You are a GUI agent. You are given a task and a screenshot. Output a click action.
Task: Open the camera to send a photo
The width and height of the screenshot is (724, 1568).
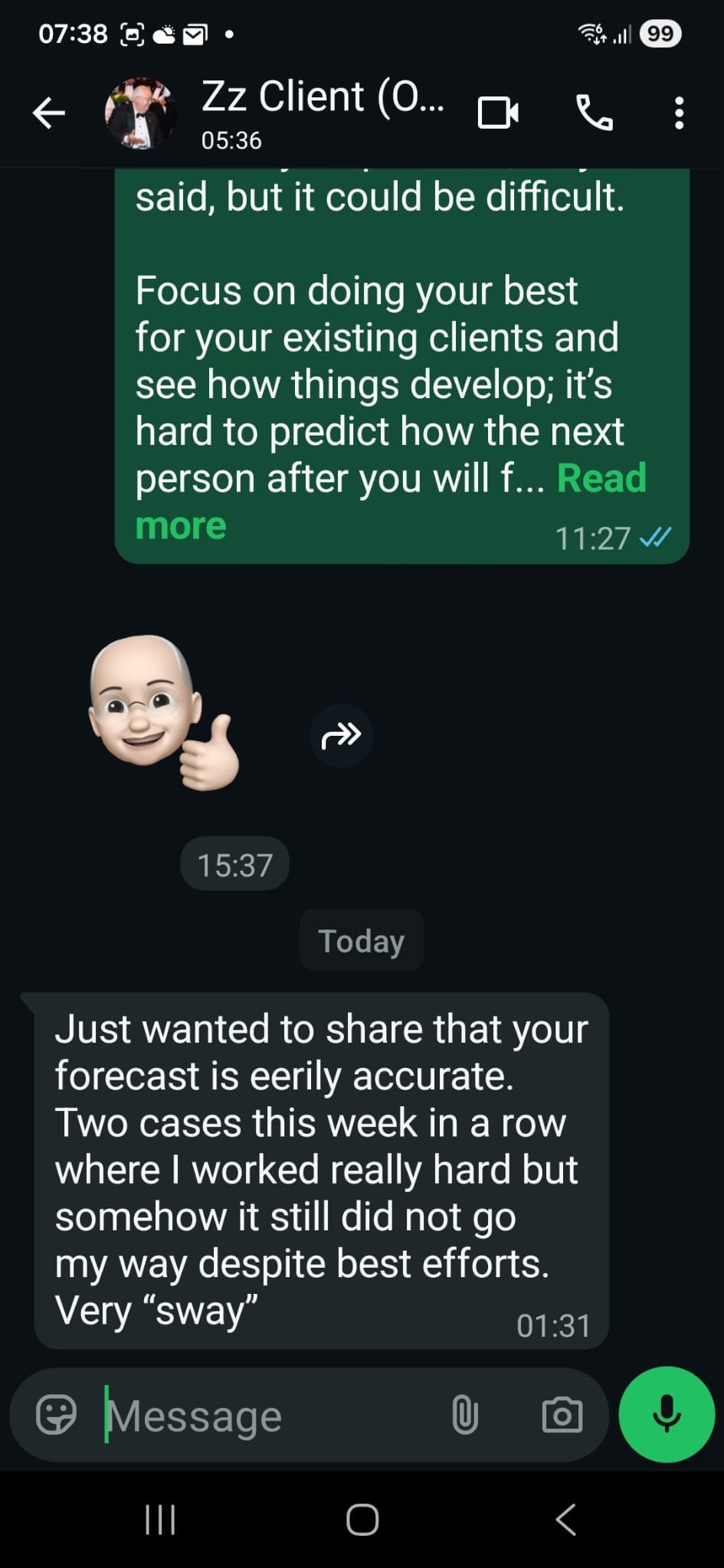562,1415
